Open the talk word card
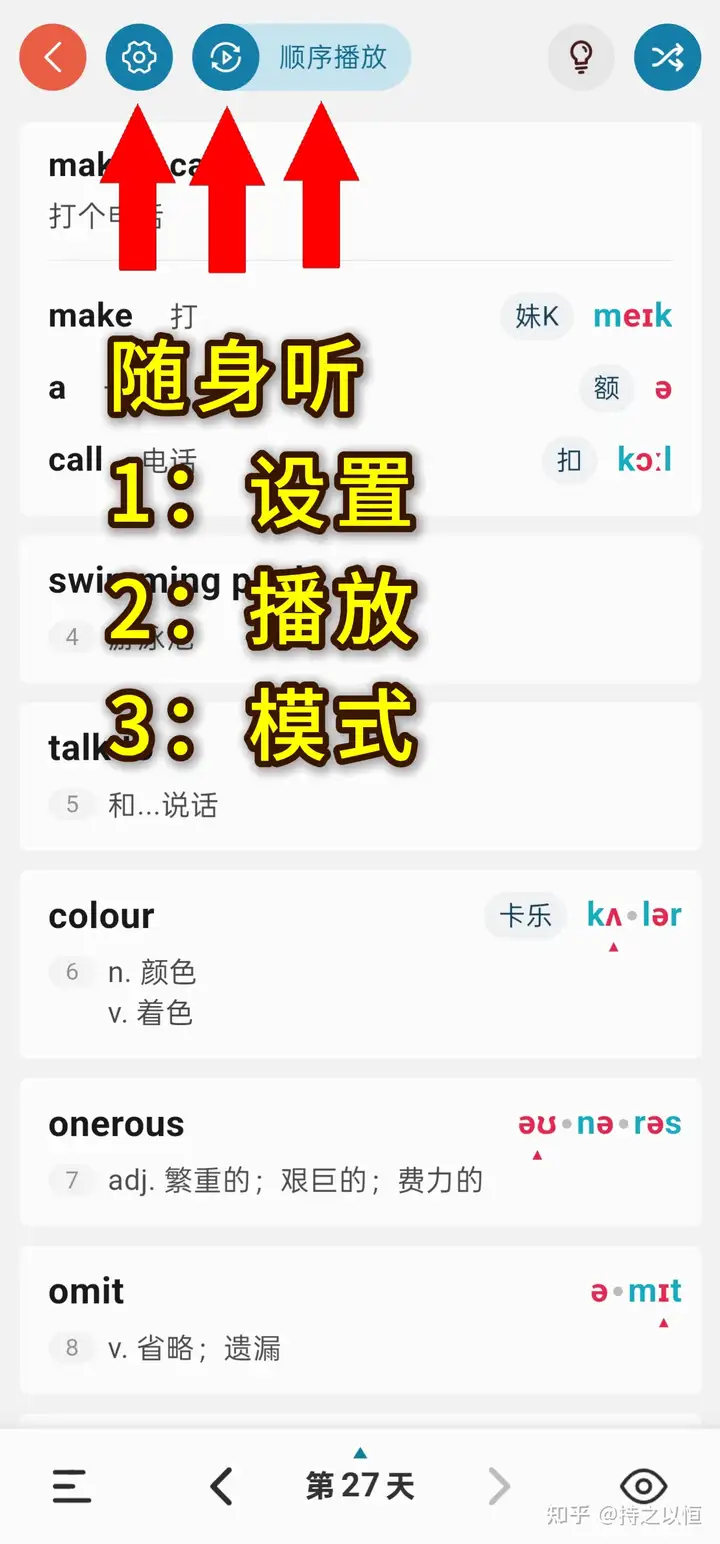The width and height of the screenshot is (720, 1544). point(360,776)
